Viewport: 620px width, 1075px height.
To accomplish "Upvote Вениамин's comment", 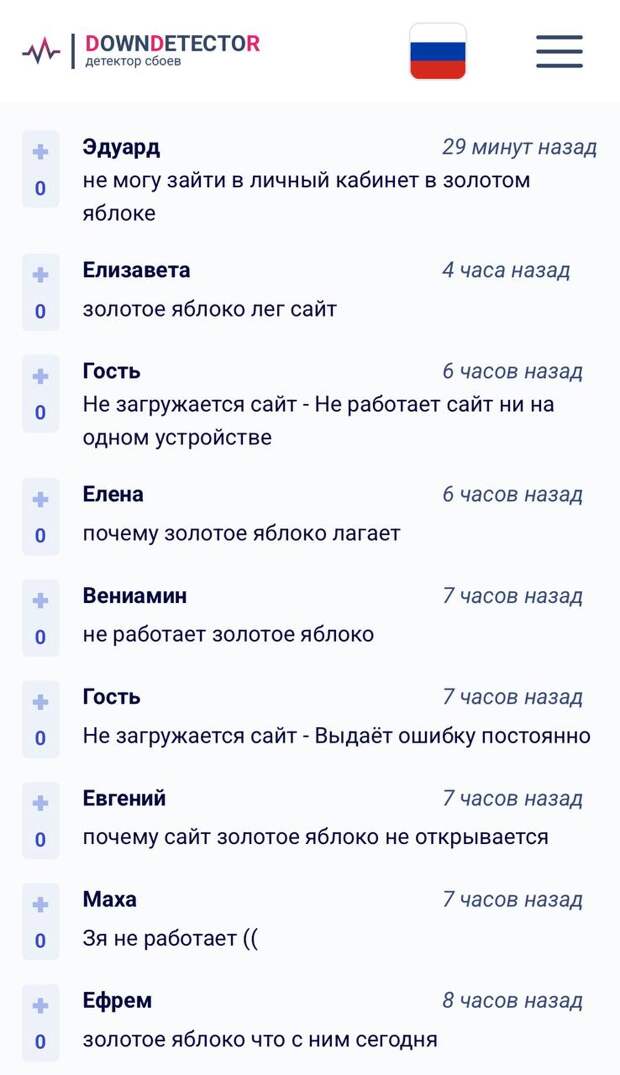I will [x=40, y=600].
